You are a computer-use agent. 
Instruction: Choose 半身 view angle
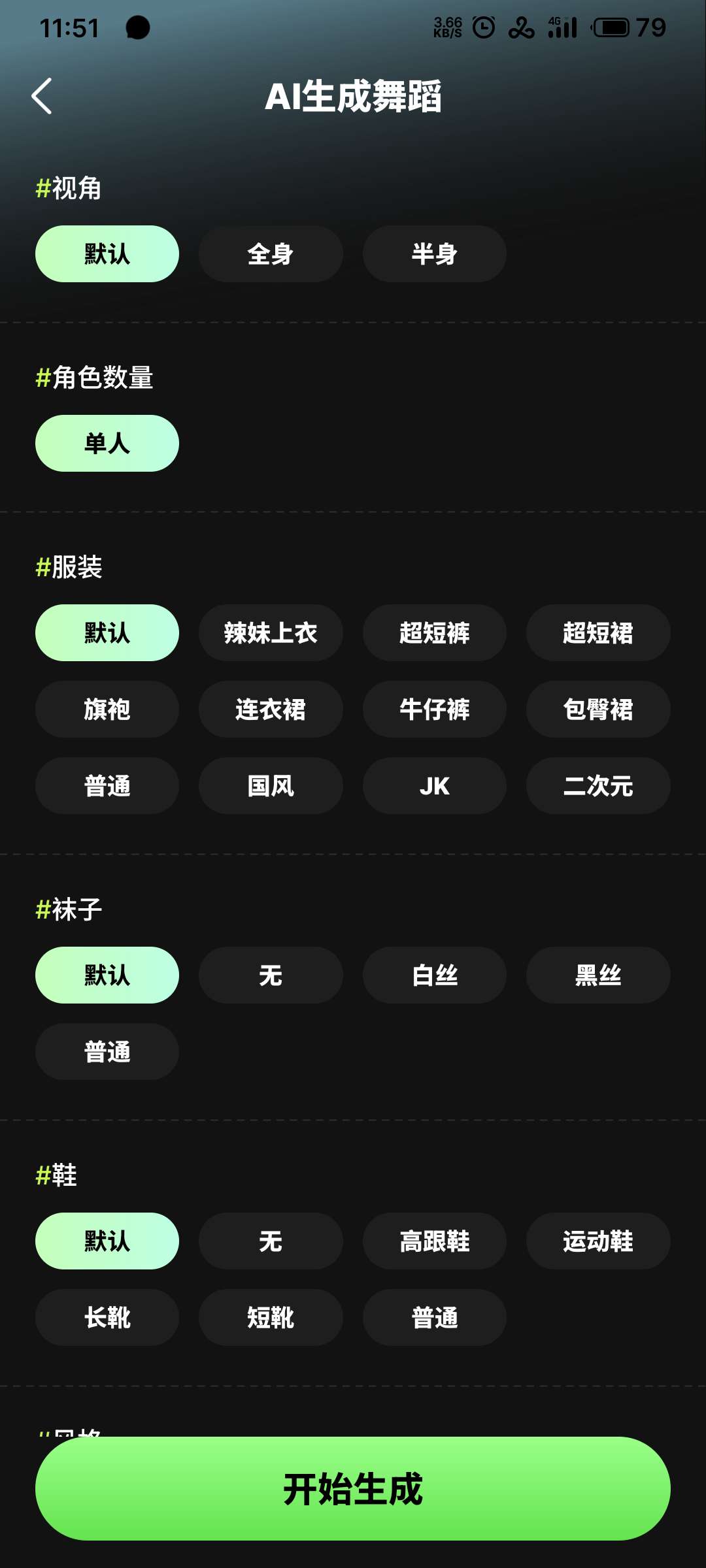point(434,253)
